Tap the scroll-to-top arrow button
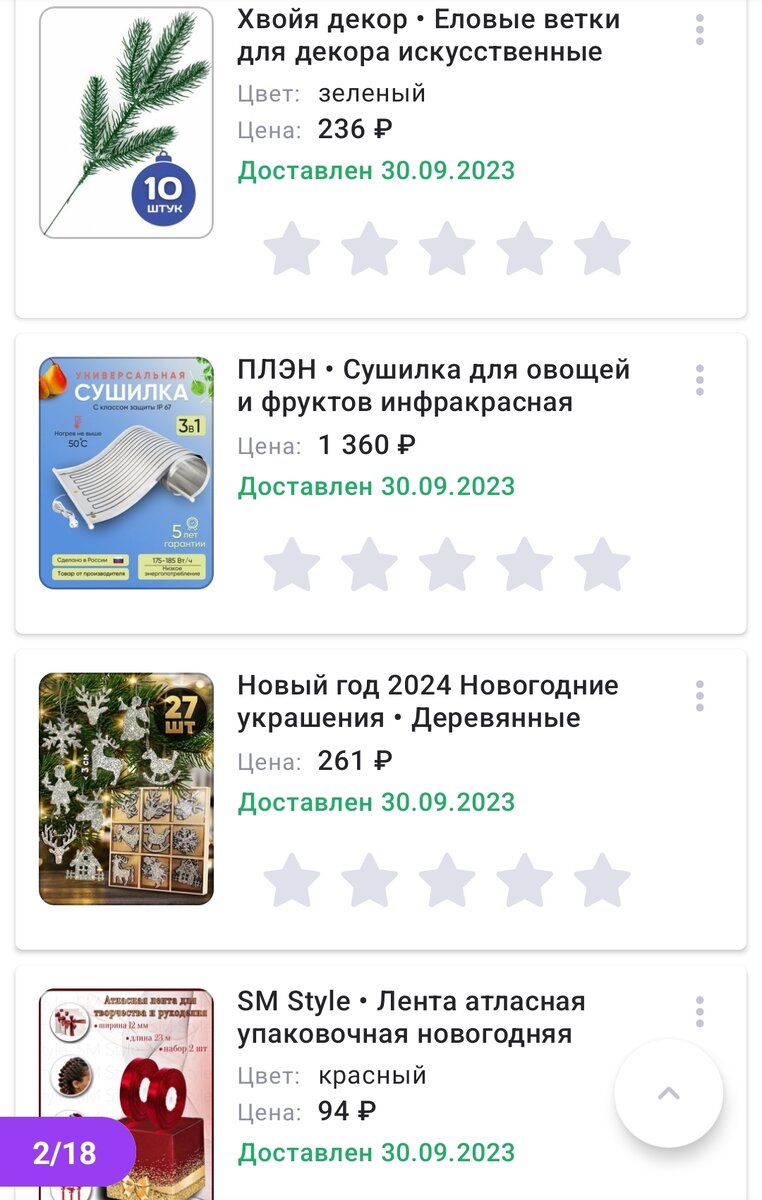762x1200 pixels. [669, 1093]
